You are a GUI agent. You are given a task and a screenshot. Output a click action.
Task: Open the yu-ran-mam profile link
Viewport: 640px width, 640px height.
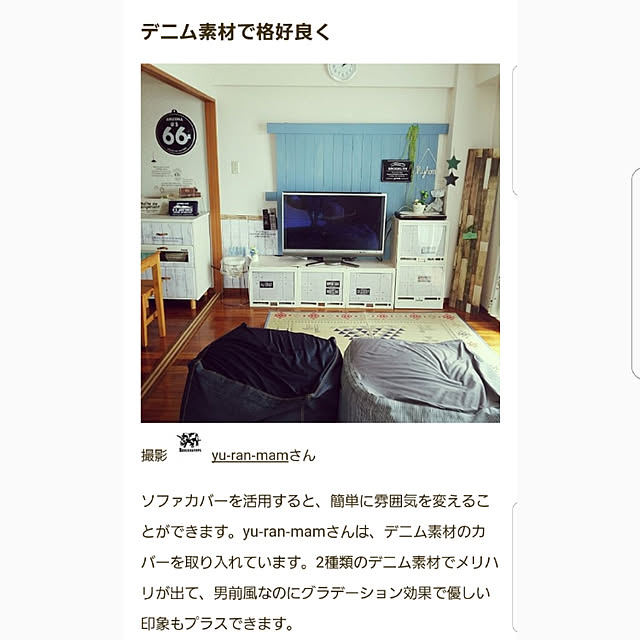point(250,455)
